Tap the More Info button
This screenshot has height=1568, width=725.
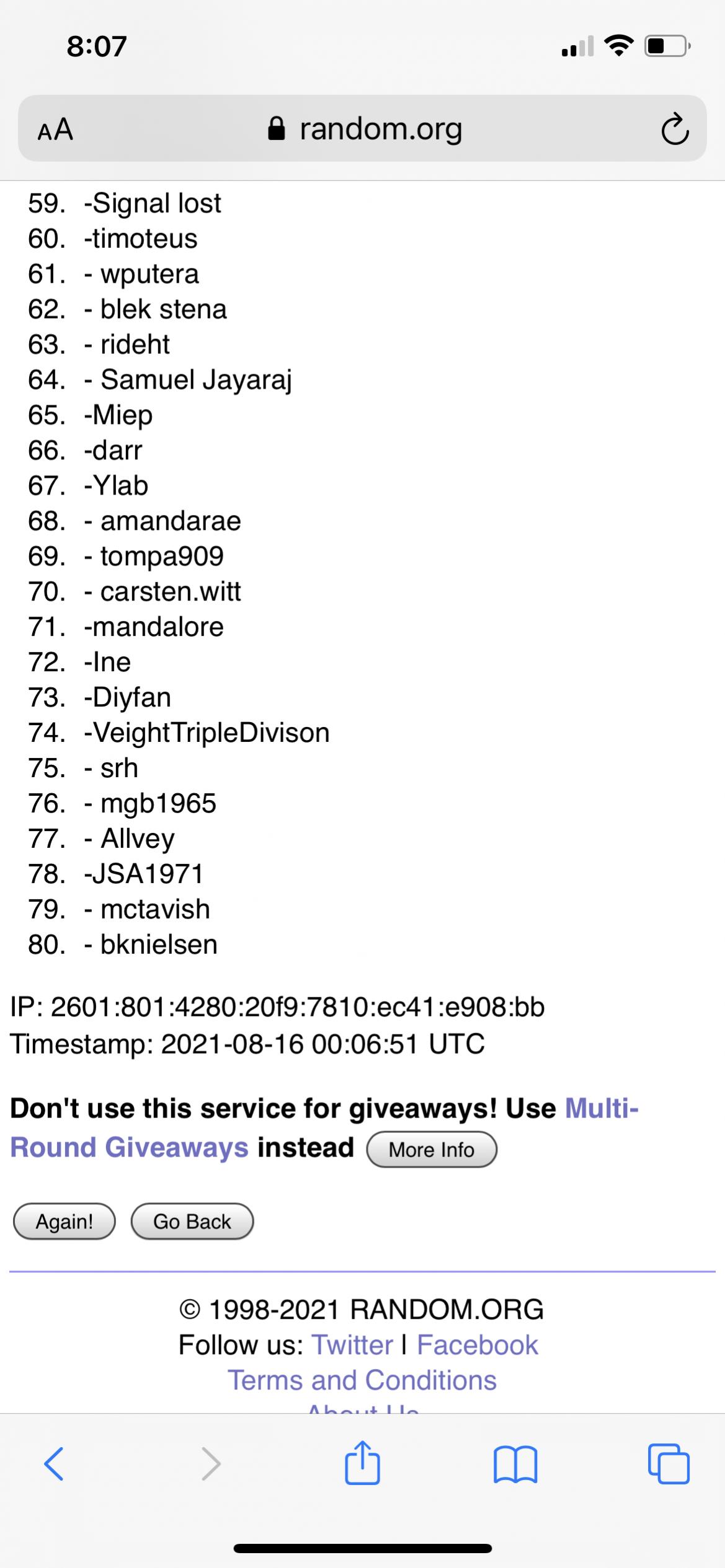(x=432, y=1150)
